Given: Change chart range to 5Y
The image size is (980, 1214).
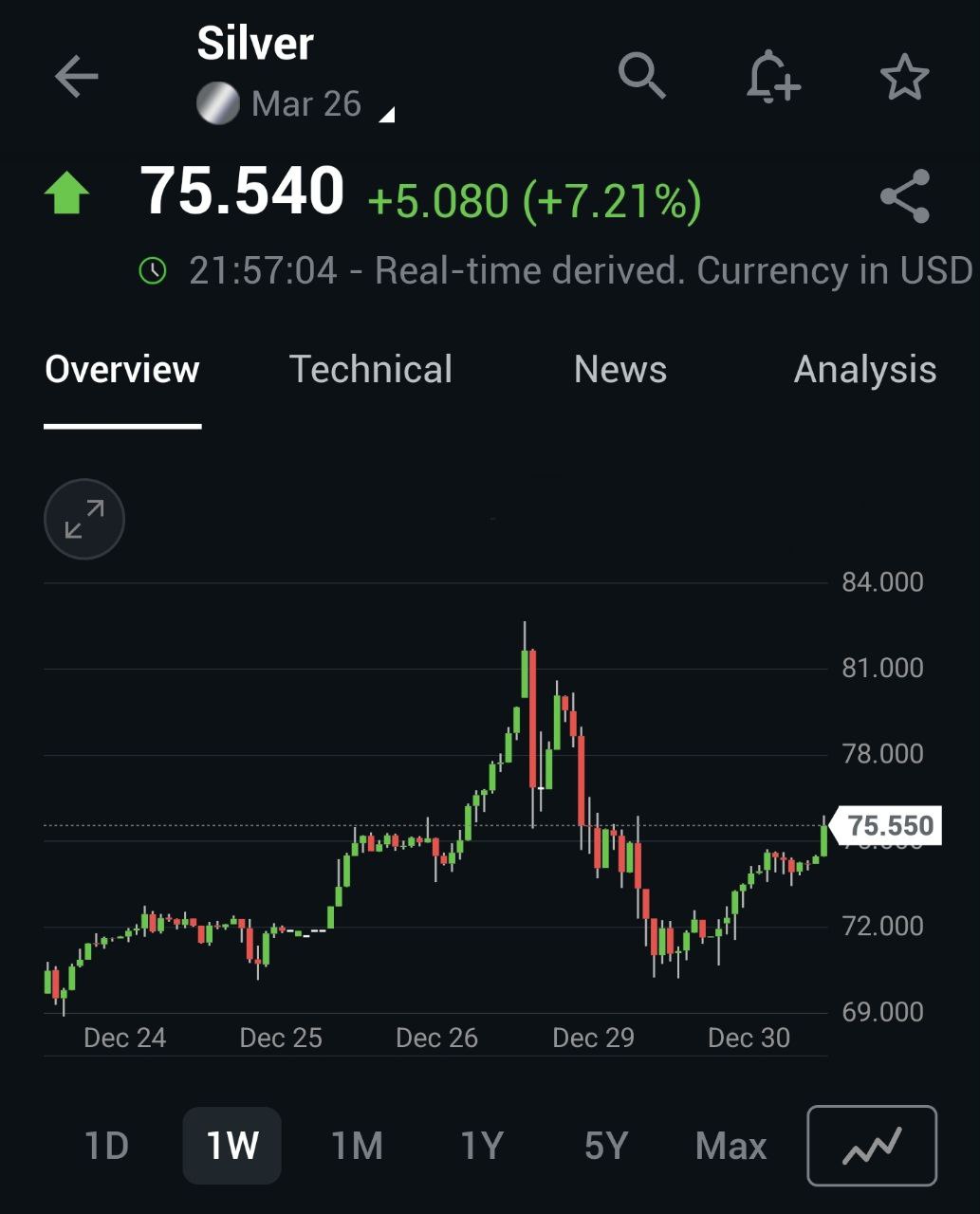Looking at the screenshot, I should (x=606, y=1146).
